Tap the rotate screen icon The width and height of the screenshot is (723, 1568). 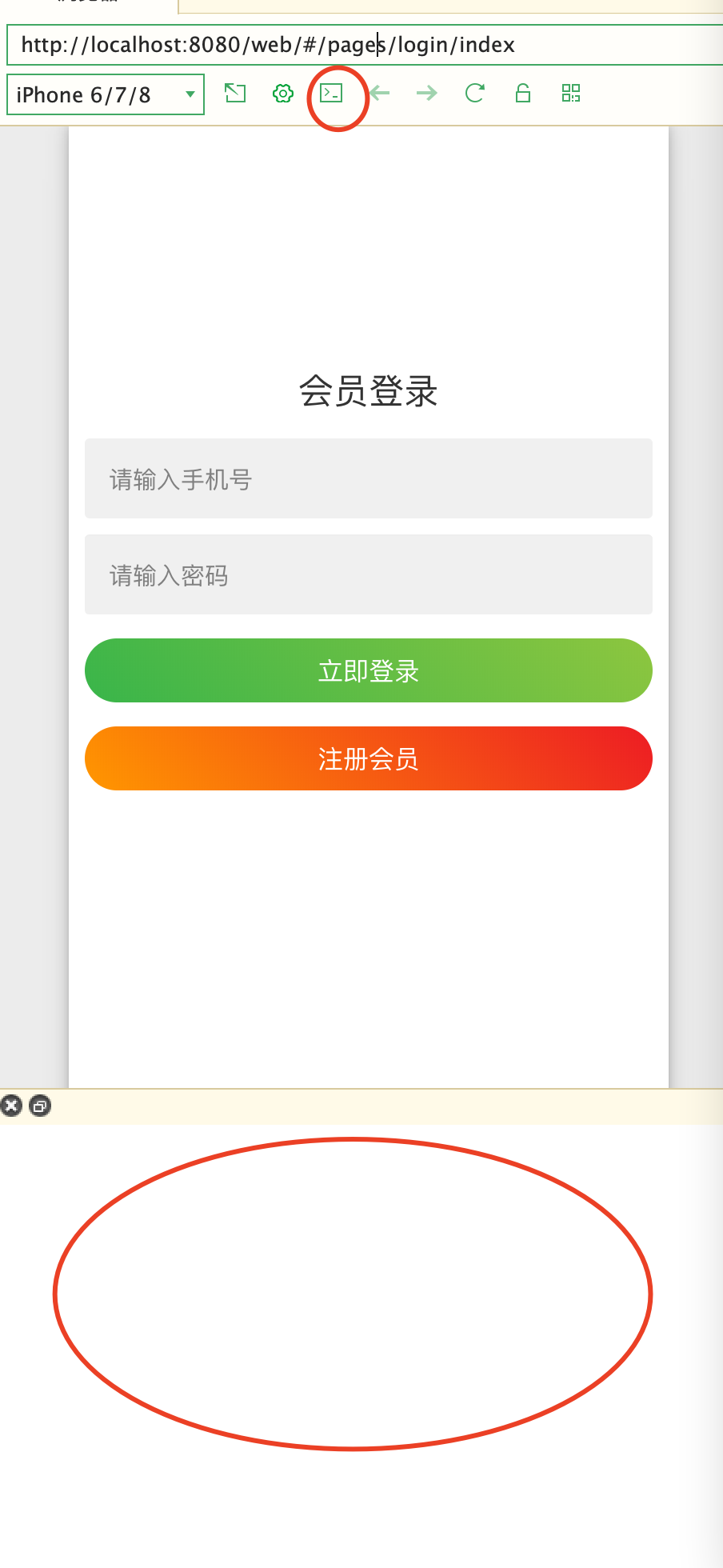tap(235, 94)
